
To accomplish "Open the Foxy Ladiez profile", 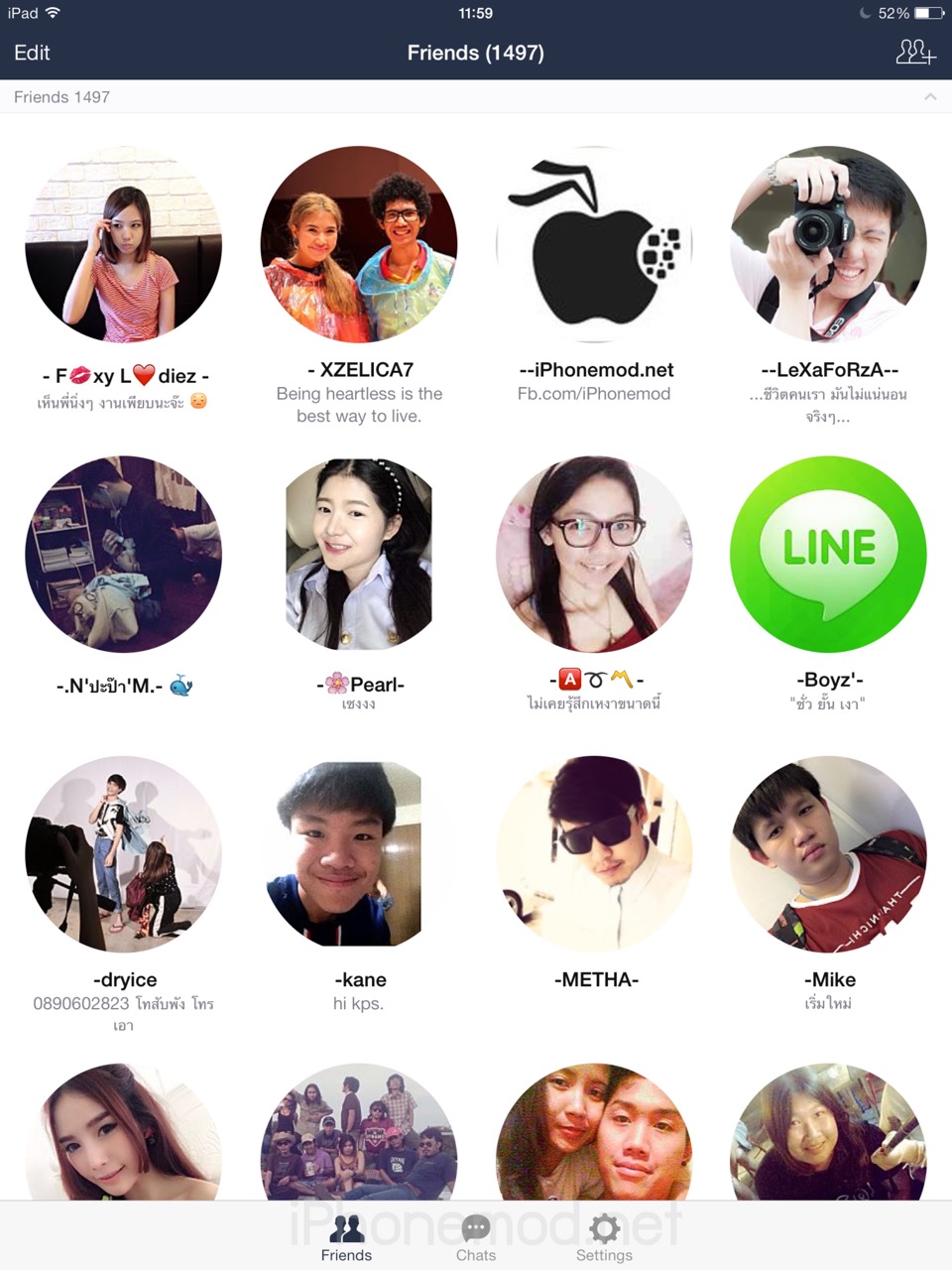I will pyautogui.click(x=124, y=245).
